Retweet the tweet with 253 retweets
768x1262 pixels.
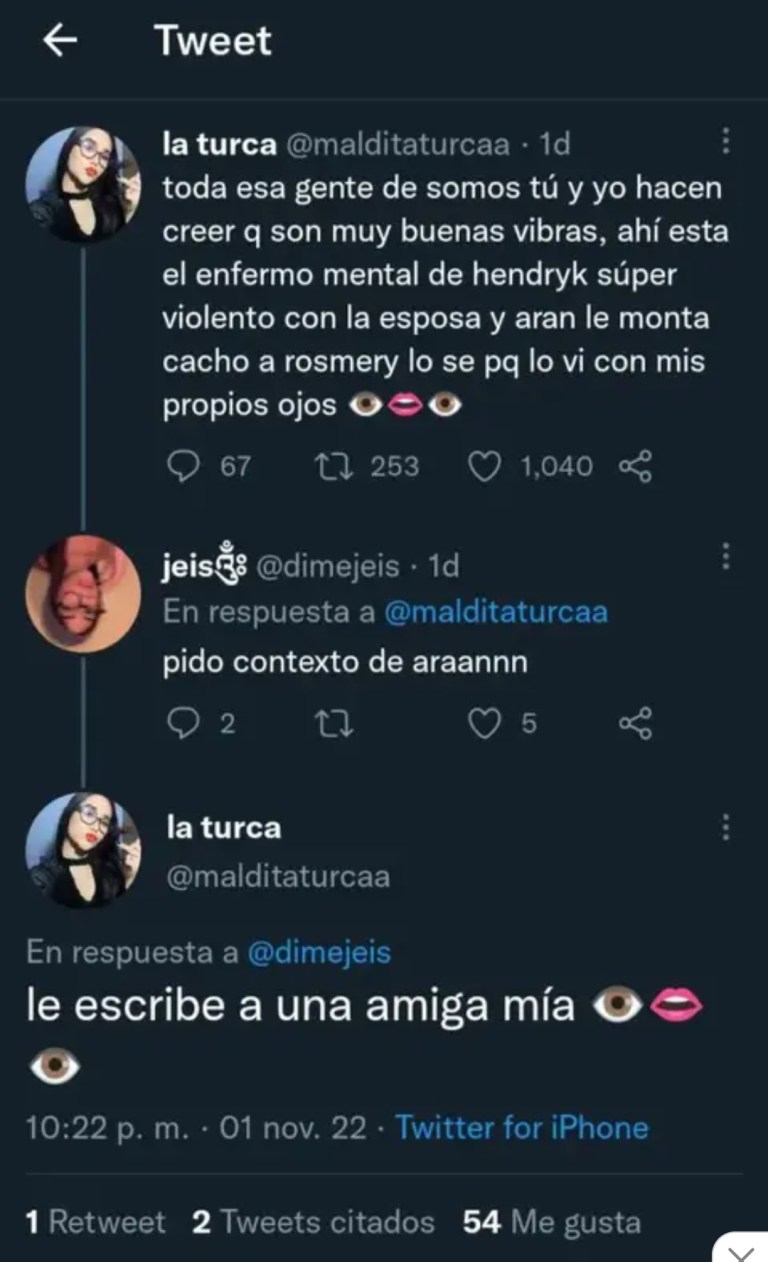329,466
